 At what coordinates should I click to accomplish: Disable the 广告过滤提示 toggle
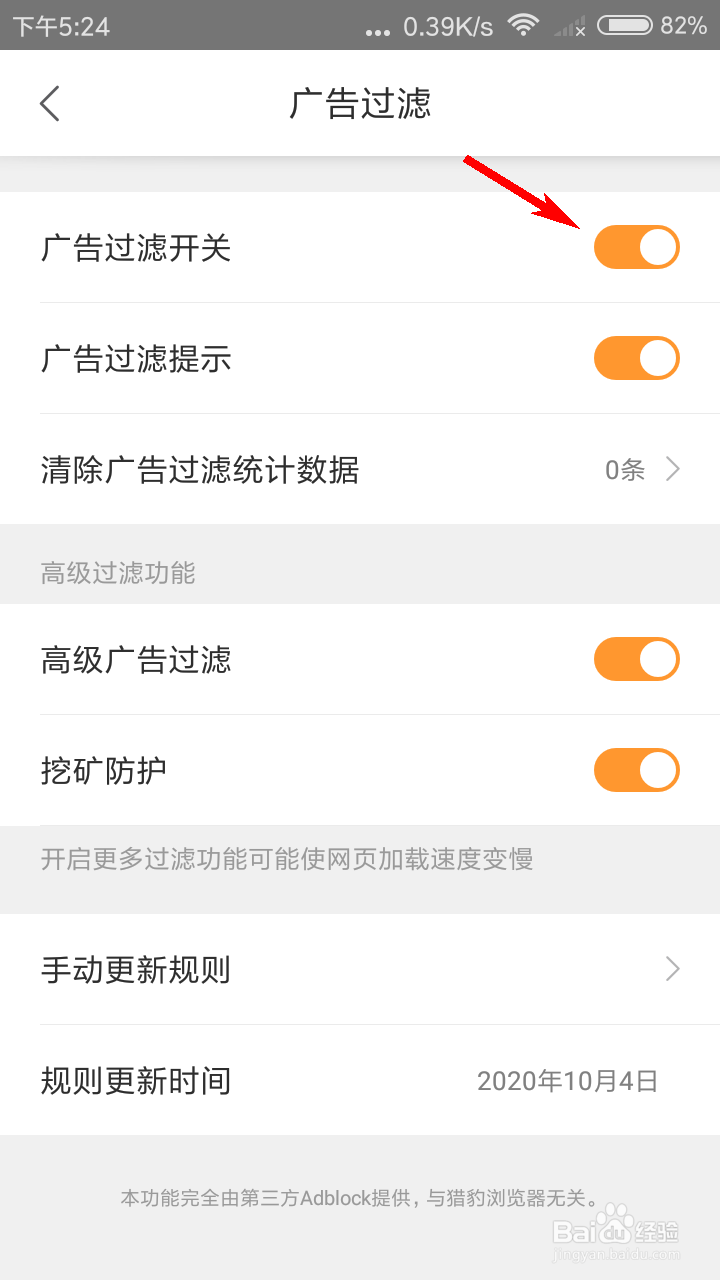[x=636, y=358]
